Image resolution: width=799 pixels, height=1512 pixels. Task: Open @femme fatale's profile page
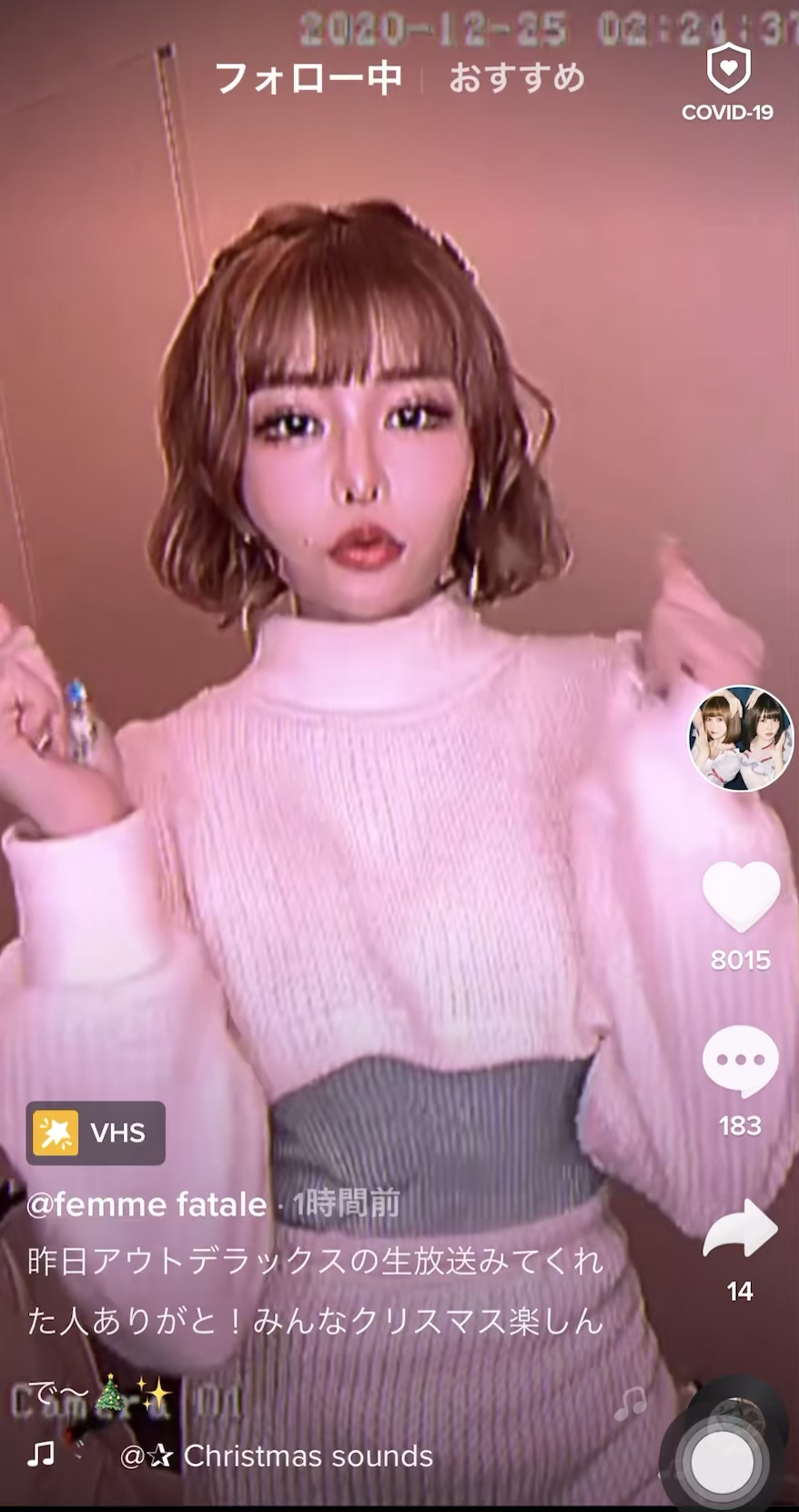(x=146, y=1204)
